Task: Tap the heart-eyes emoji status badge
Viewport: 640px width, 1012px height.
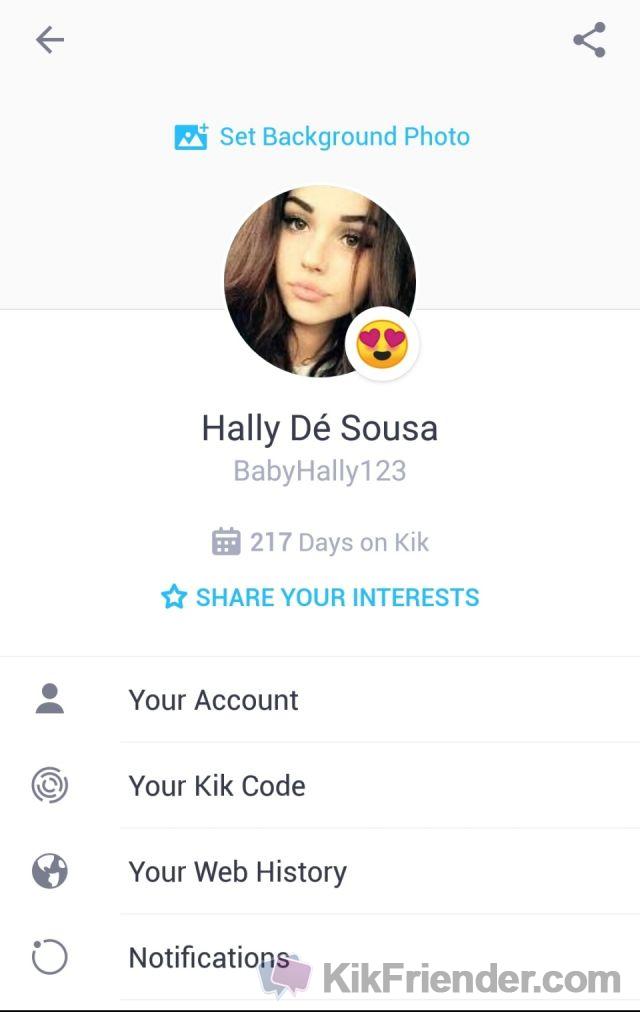Action: click(x=382, y=345)
